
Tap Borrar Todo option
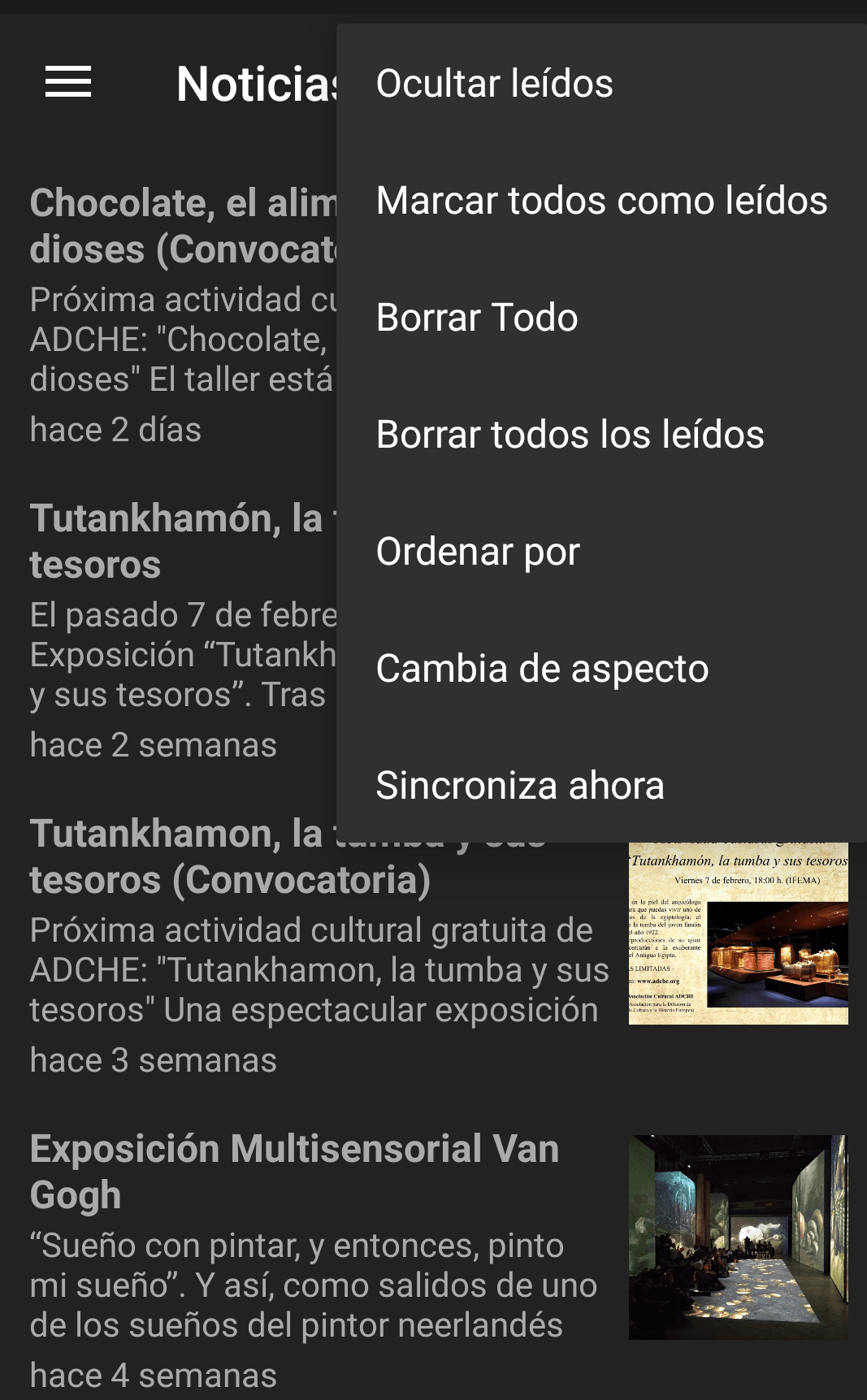(x=477, y=318)
